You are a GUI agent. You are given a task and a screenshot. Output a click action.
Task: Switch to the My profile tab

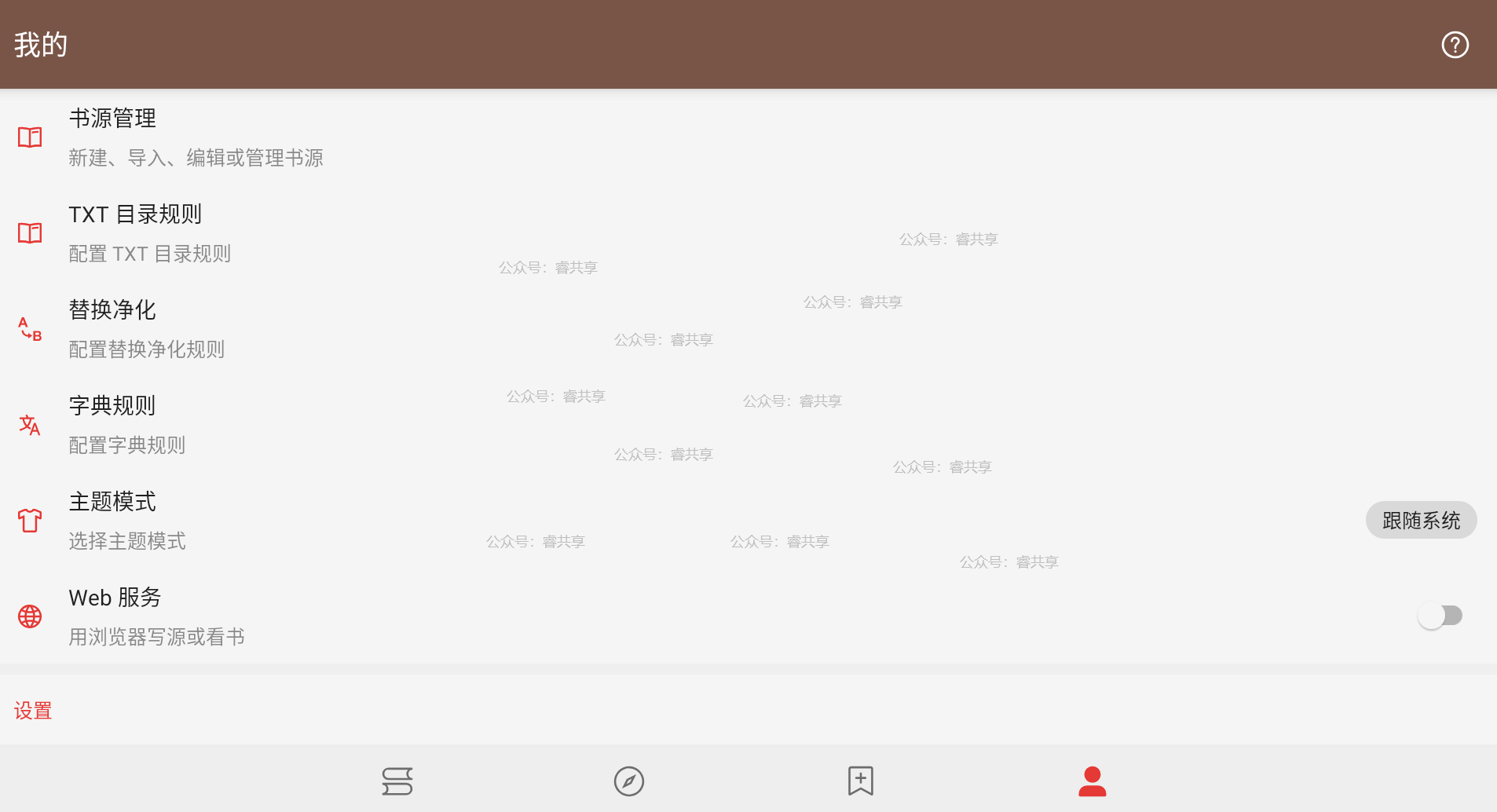1092,781
